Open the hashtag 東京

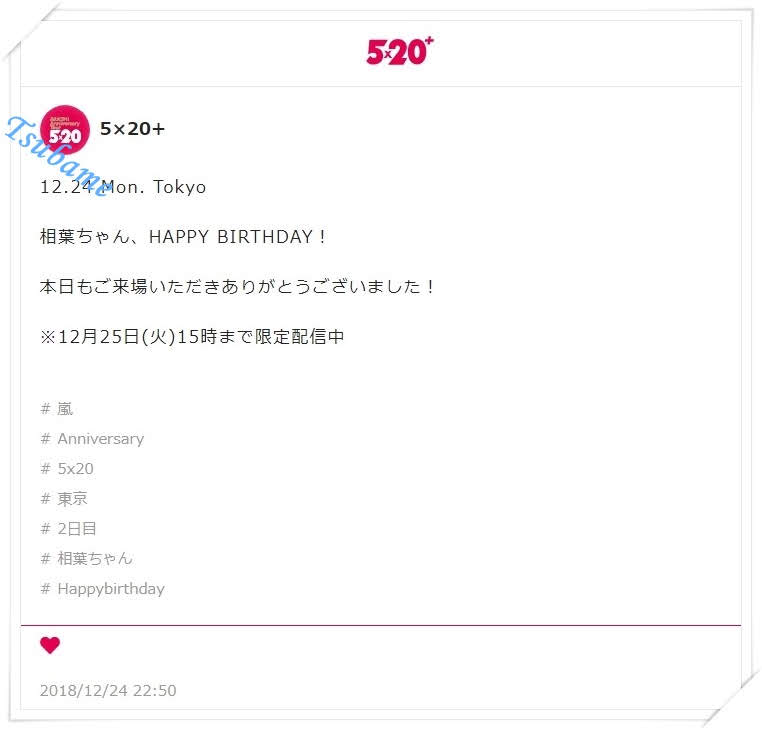(x=64, y=499)
